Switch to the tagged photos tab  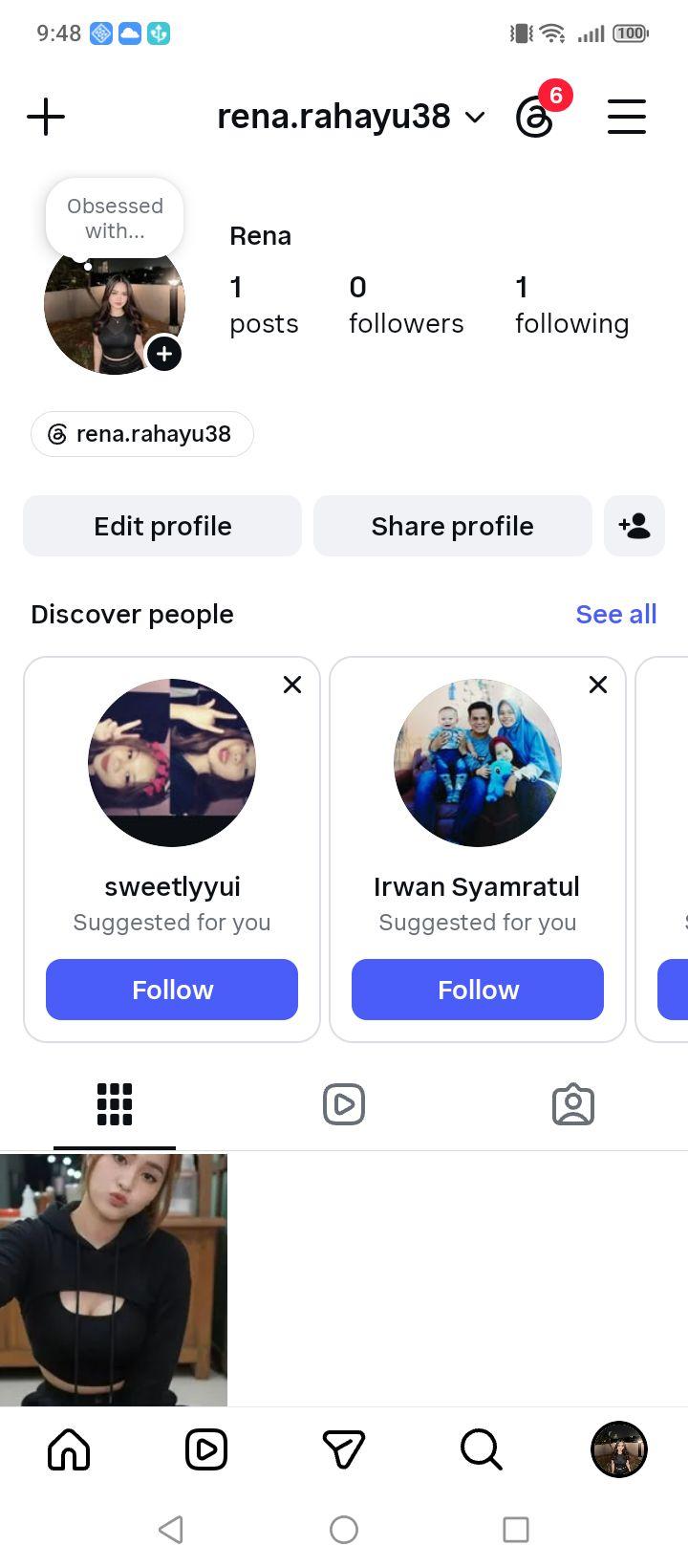tap(573, 1104)
